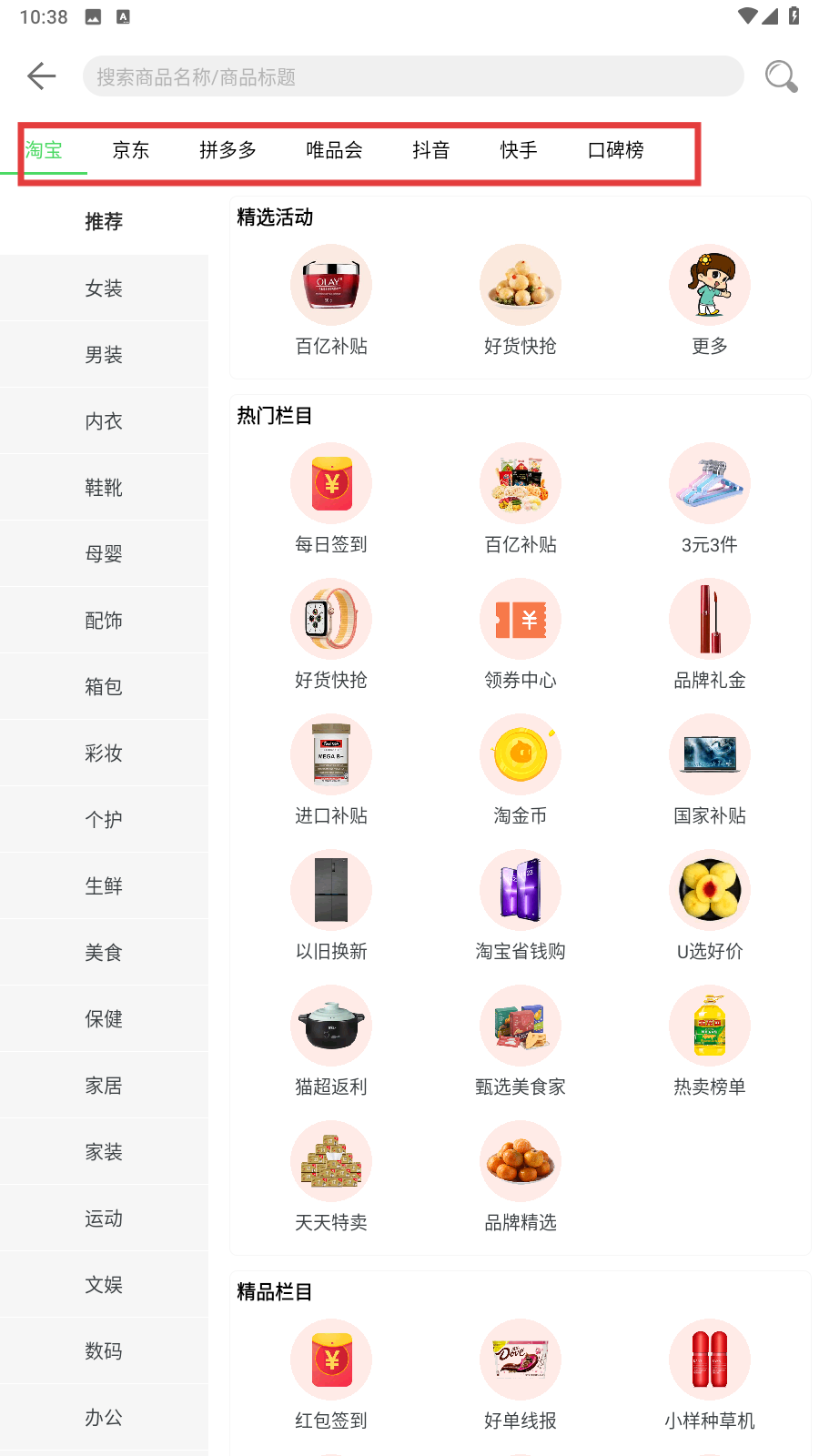
Task: Open the 以旧换新 tile
Action: click(331, 906)
